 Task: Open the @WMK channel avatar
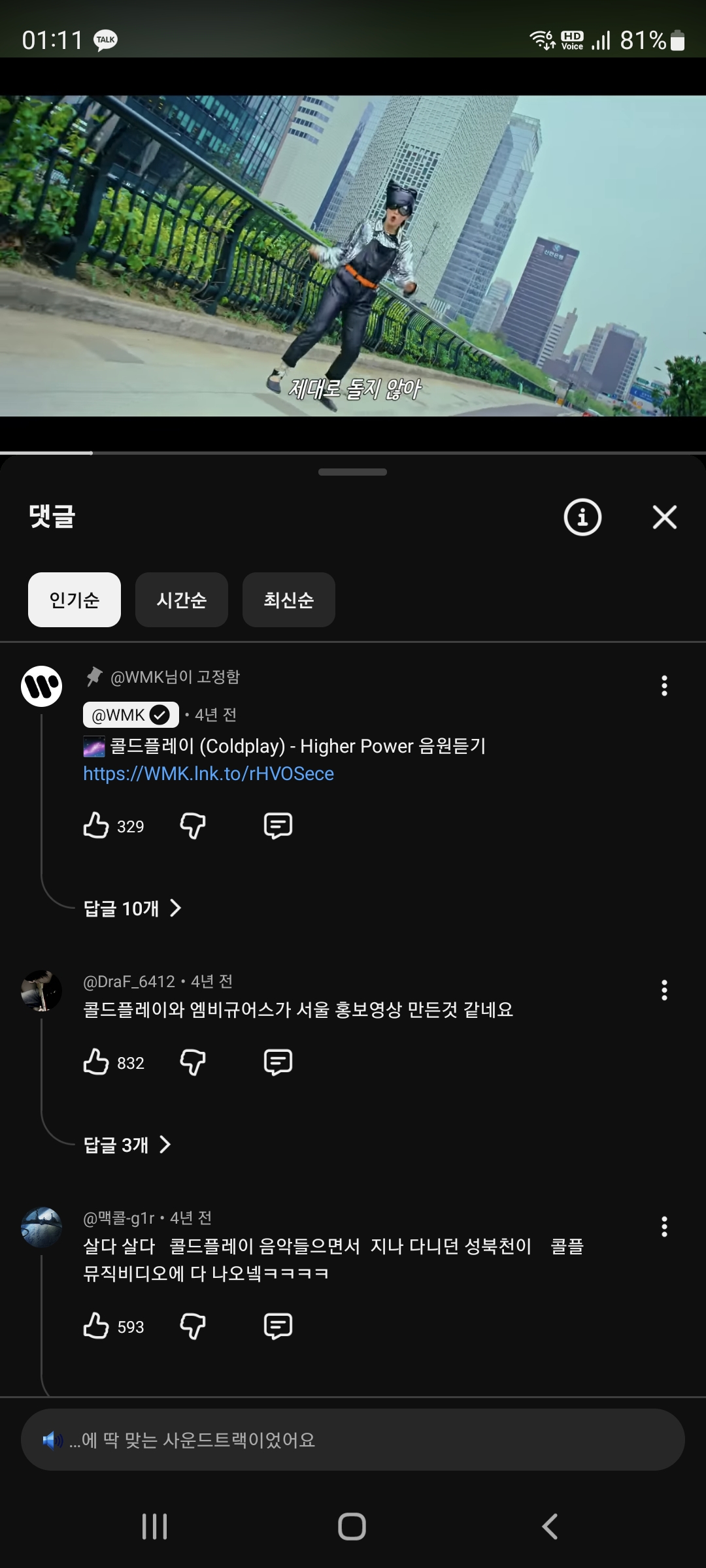pyautogui.click(x=42, y=687)
